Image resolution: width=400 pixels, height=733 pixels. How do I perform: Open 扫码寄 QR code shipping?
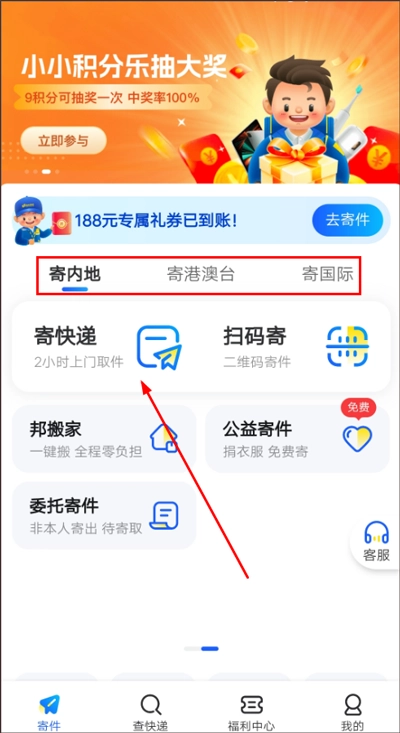point(296,347)
